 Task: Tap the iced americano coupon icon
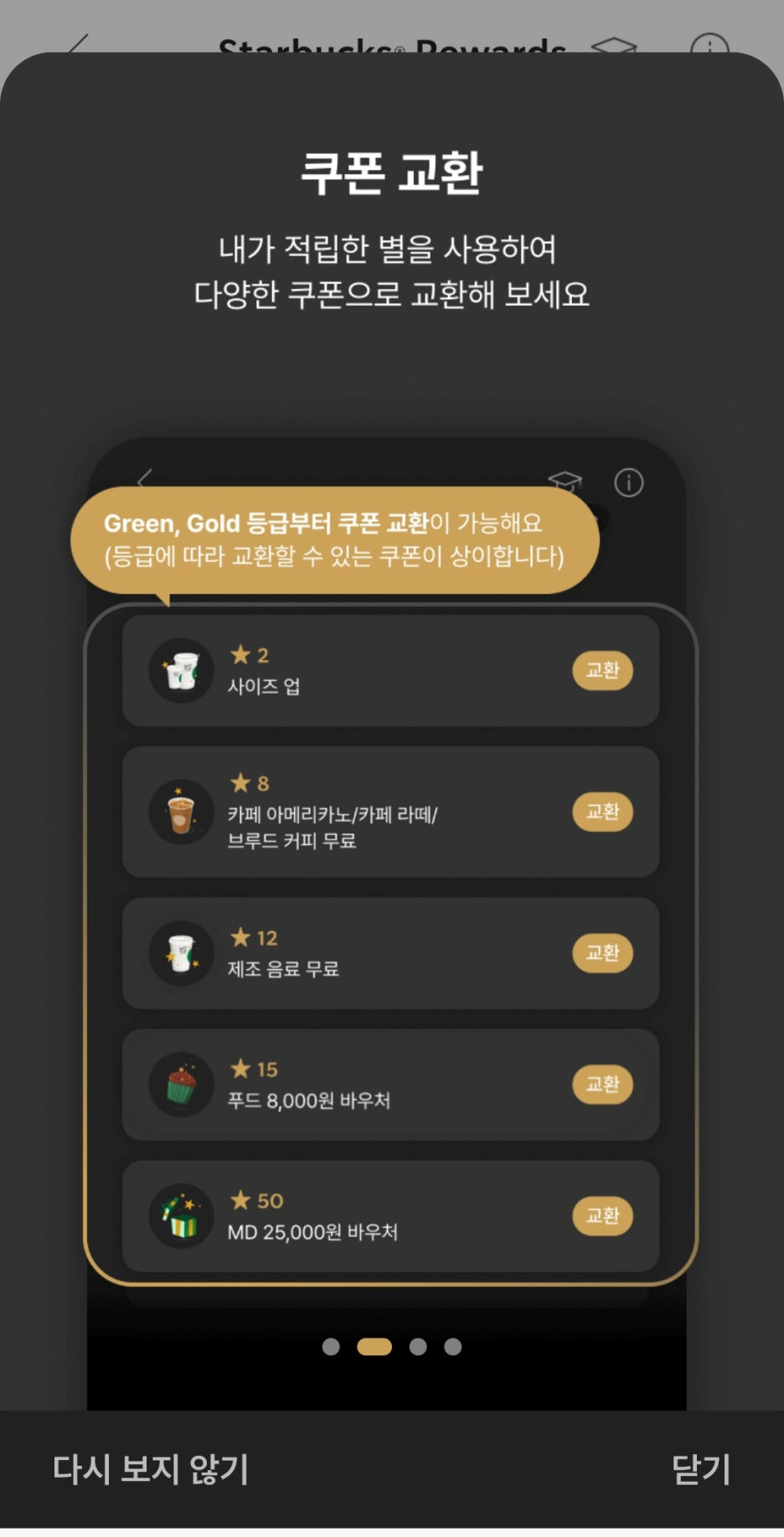pyautogui.click(x=180, y=811)
